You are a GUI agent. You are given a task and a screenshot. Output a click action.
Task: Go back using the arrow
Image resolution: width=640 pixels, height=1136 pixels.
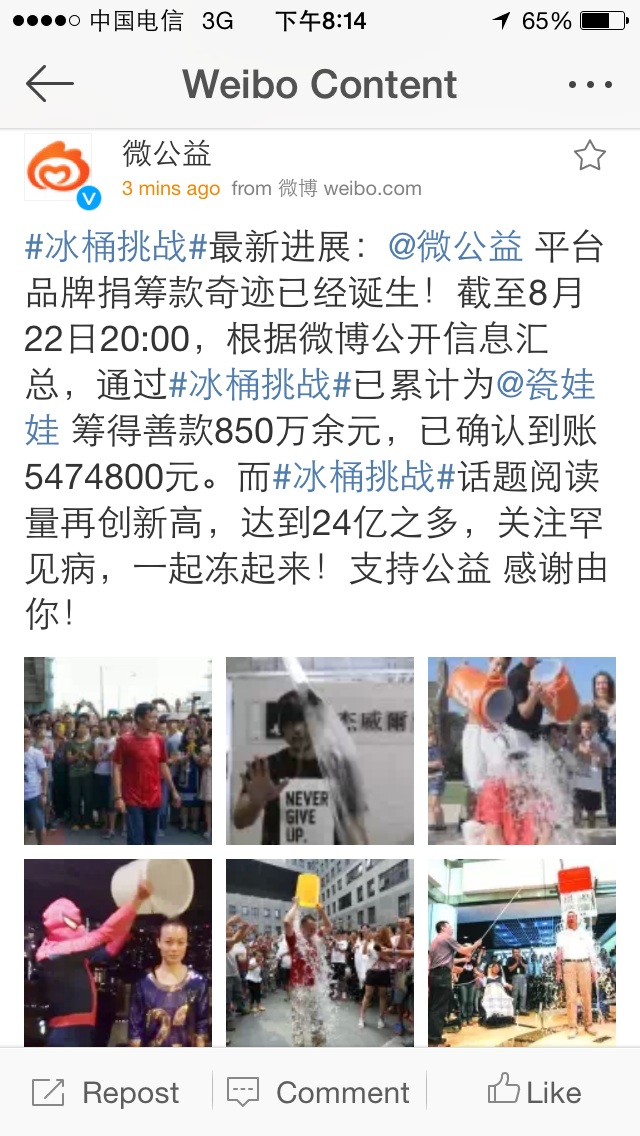tap(50, 84)
